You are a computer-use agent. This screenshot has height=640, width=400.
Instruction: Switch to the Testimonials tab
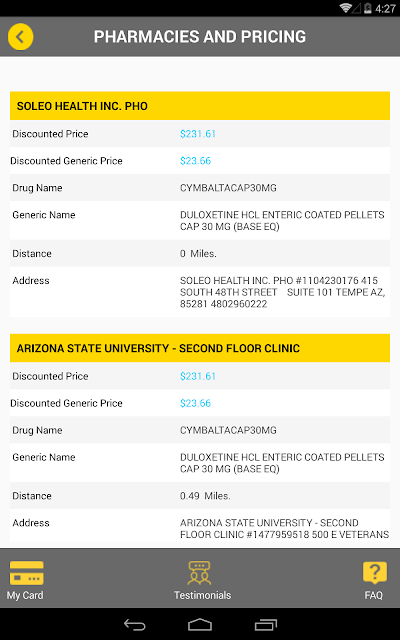click(x=202, y=580)
